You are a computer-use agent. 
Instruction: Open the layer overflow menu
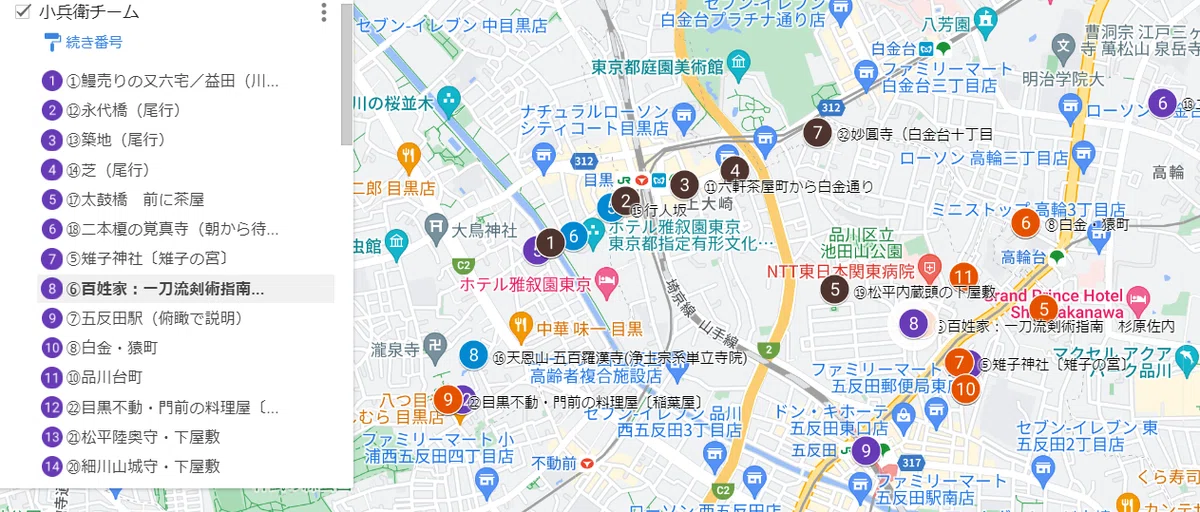click(323, 13)
